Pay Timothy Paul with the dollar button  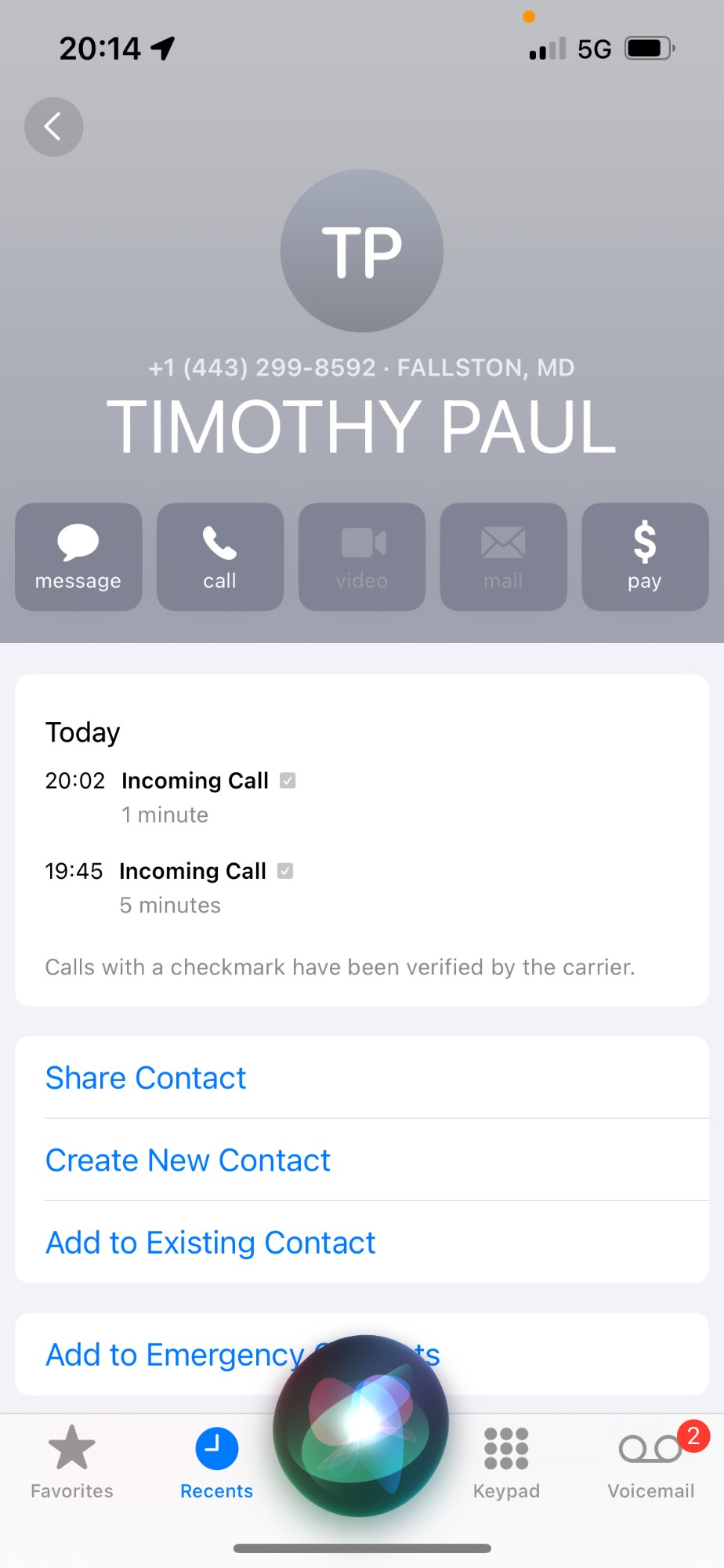(x=644, y=557)
